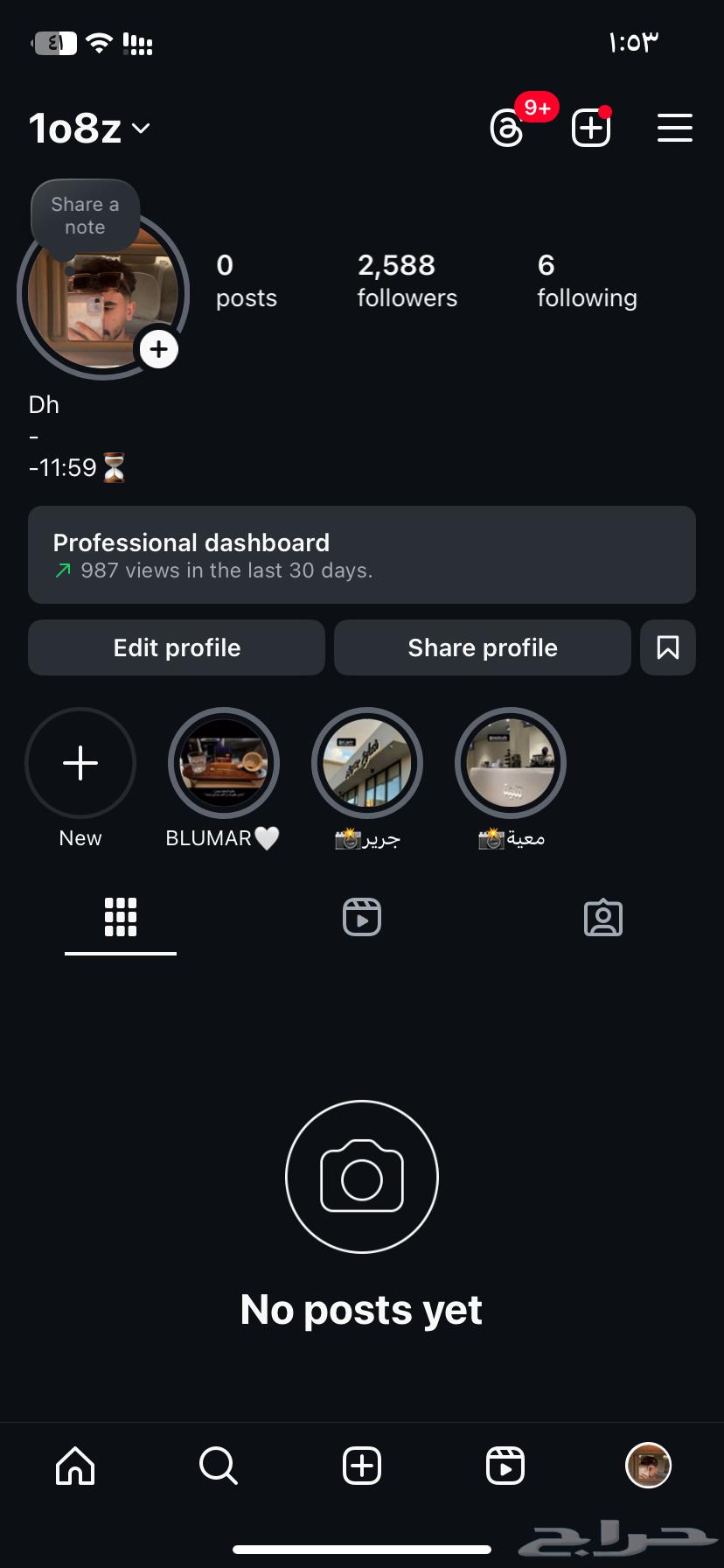
Task: Tap the search magnifier in bottom bar
Action: tap(218, 1466)
